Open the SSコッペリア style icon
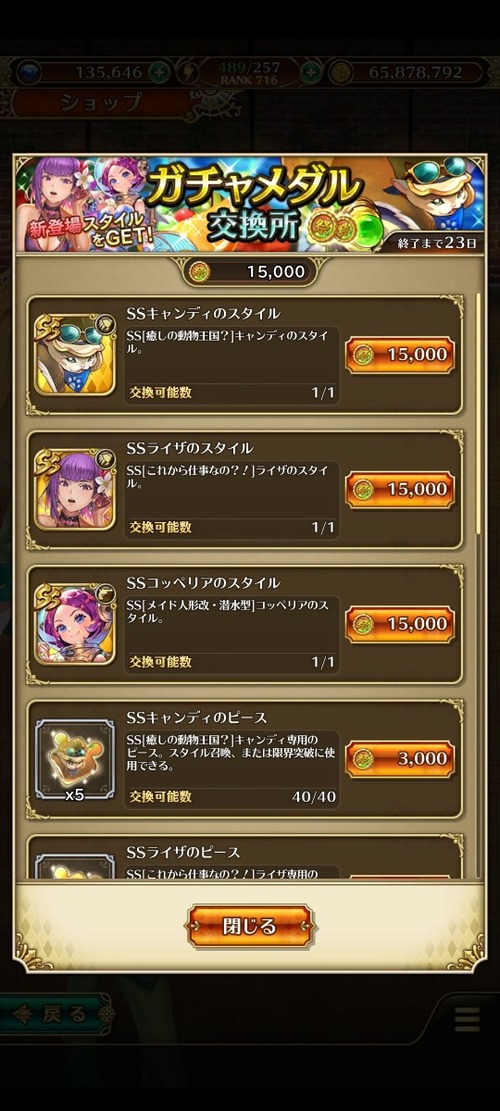 pyautogui.click(x=74, y=624)
